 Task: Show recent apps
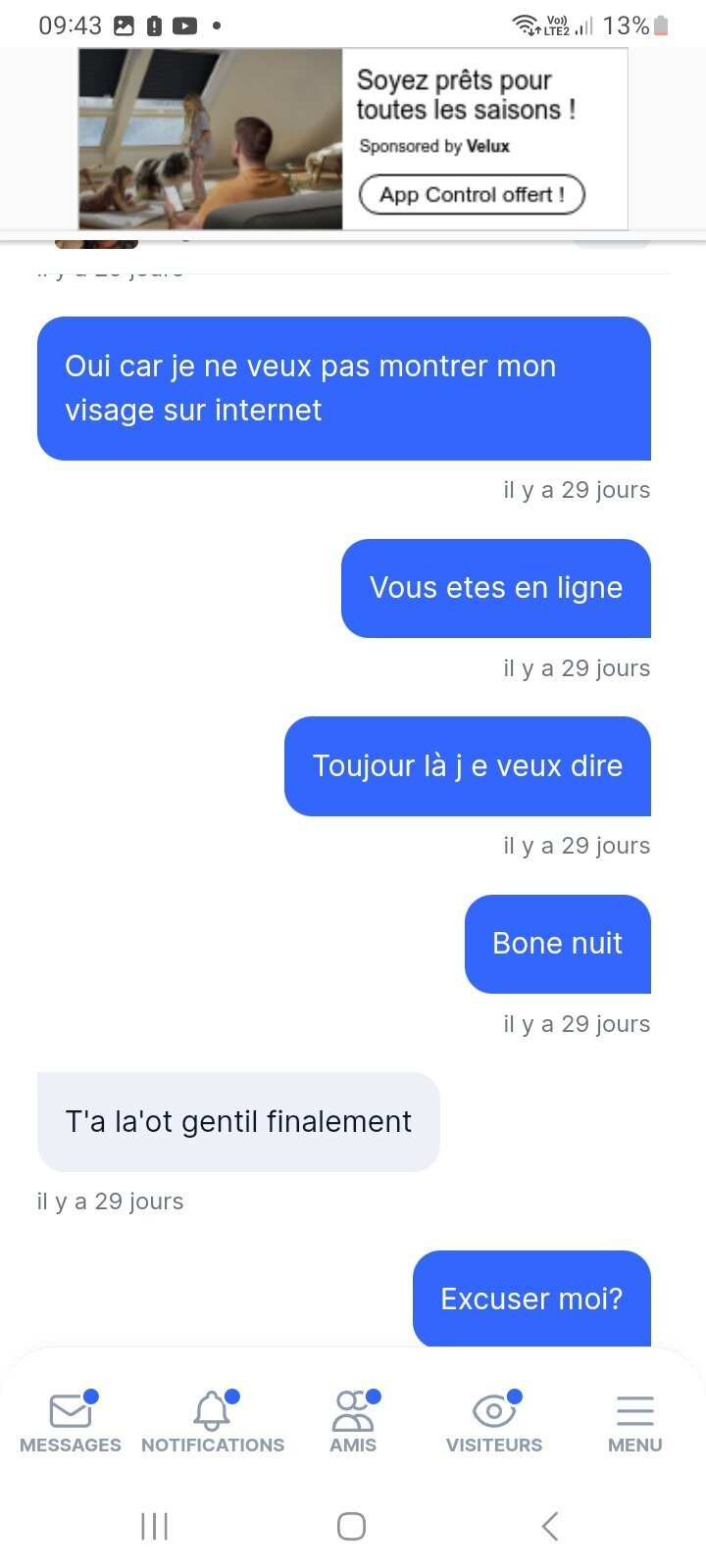pyautogui.click(x=154, y=1526)
